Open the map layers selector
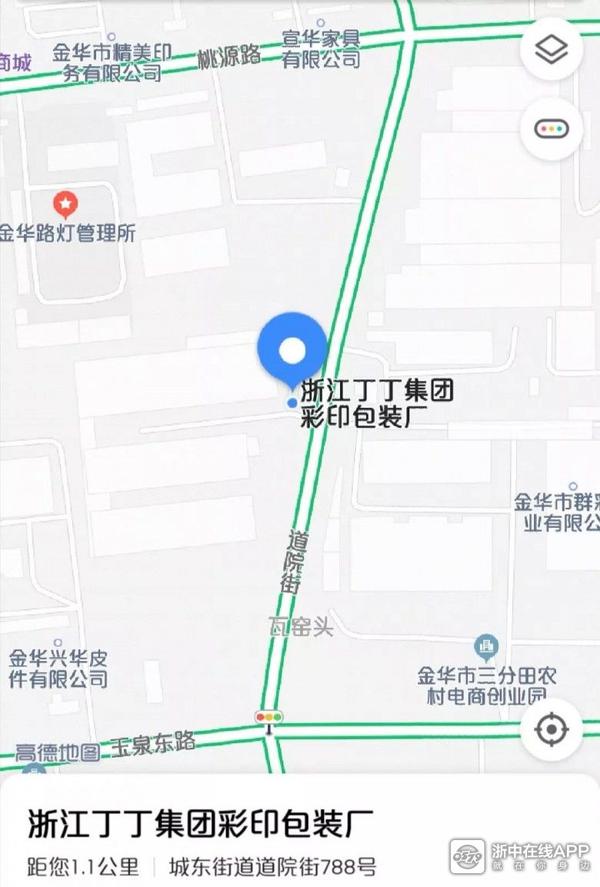Image resolution: width=600 pixels, height=887 pixels. click(551, 50)
